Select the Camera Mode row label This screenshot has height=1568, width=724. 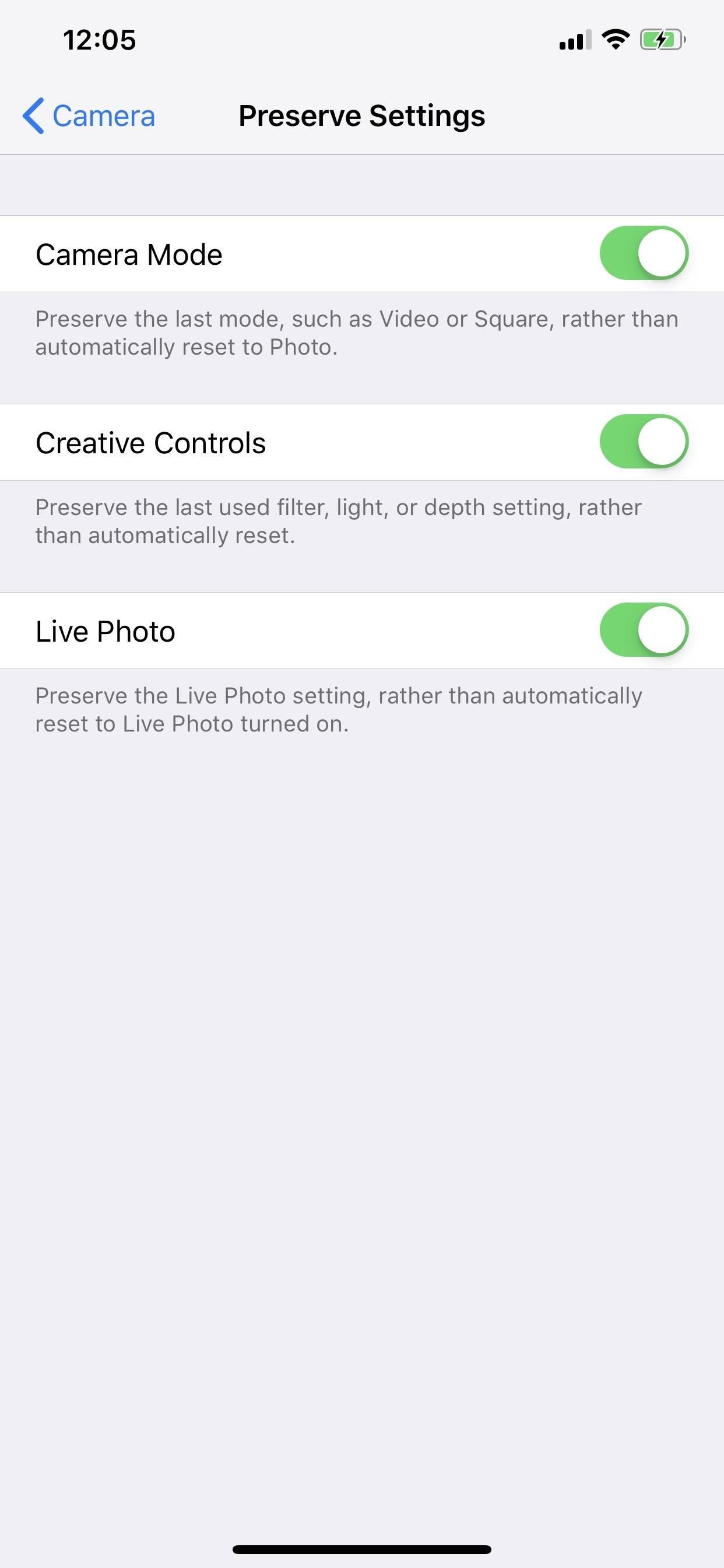(x=129, y=254)
